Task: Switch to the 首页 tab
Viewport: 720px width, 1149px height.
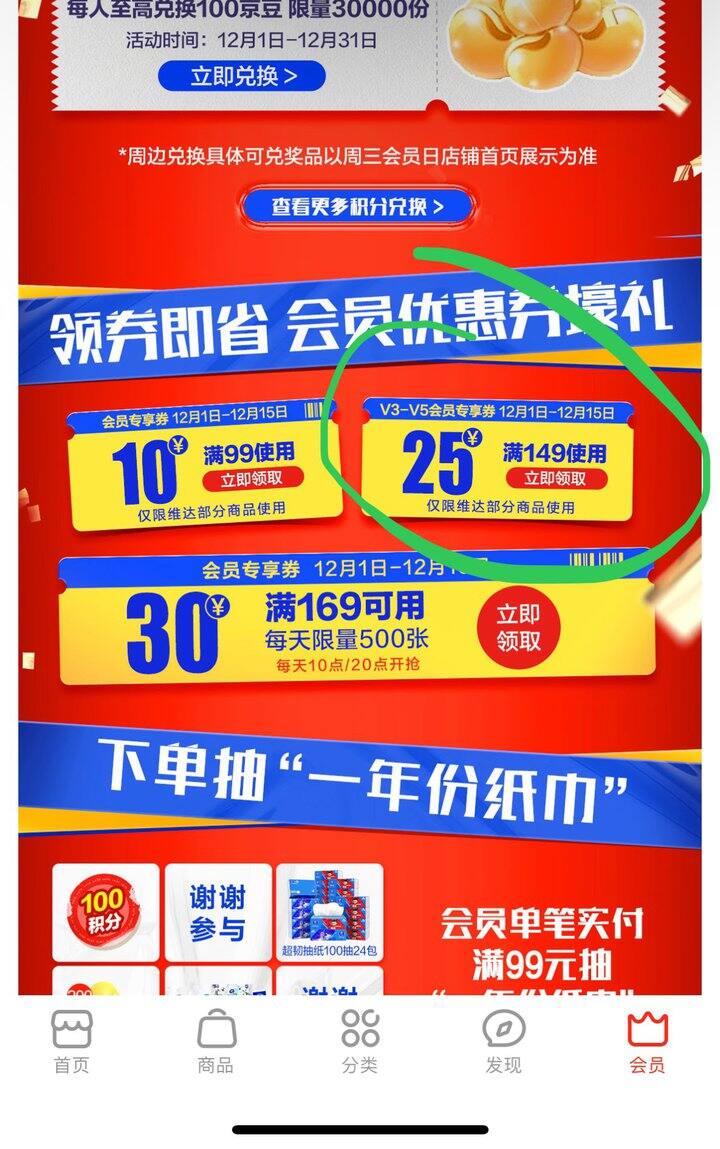Action: coord(72,1041)
